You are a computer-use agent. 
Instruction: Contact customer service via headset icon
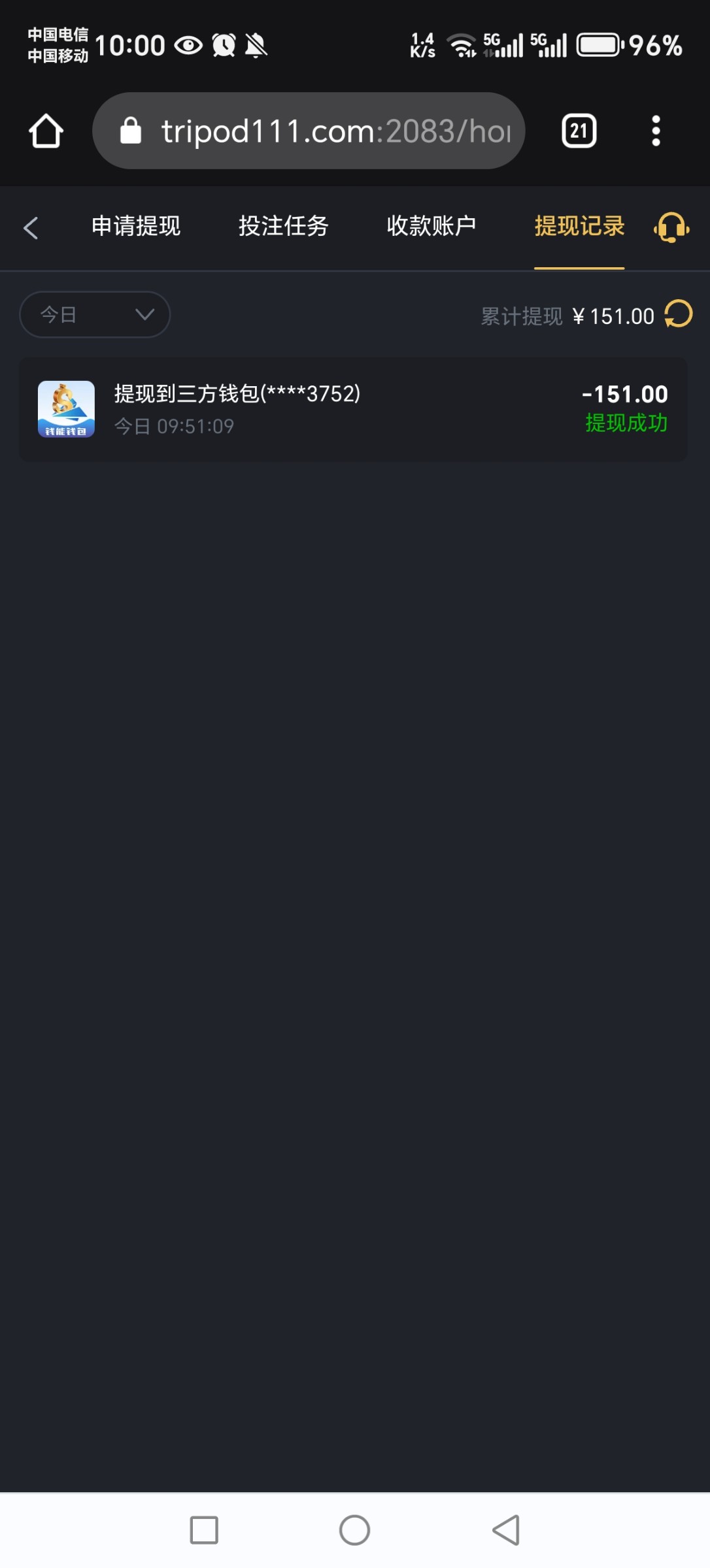pyautogui.click(x=671, y=227)
